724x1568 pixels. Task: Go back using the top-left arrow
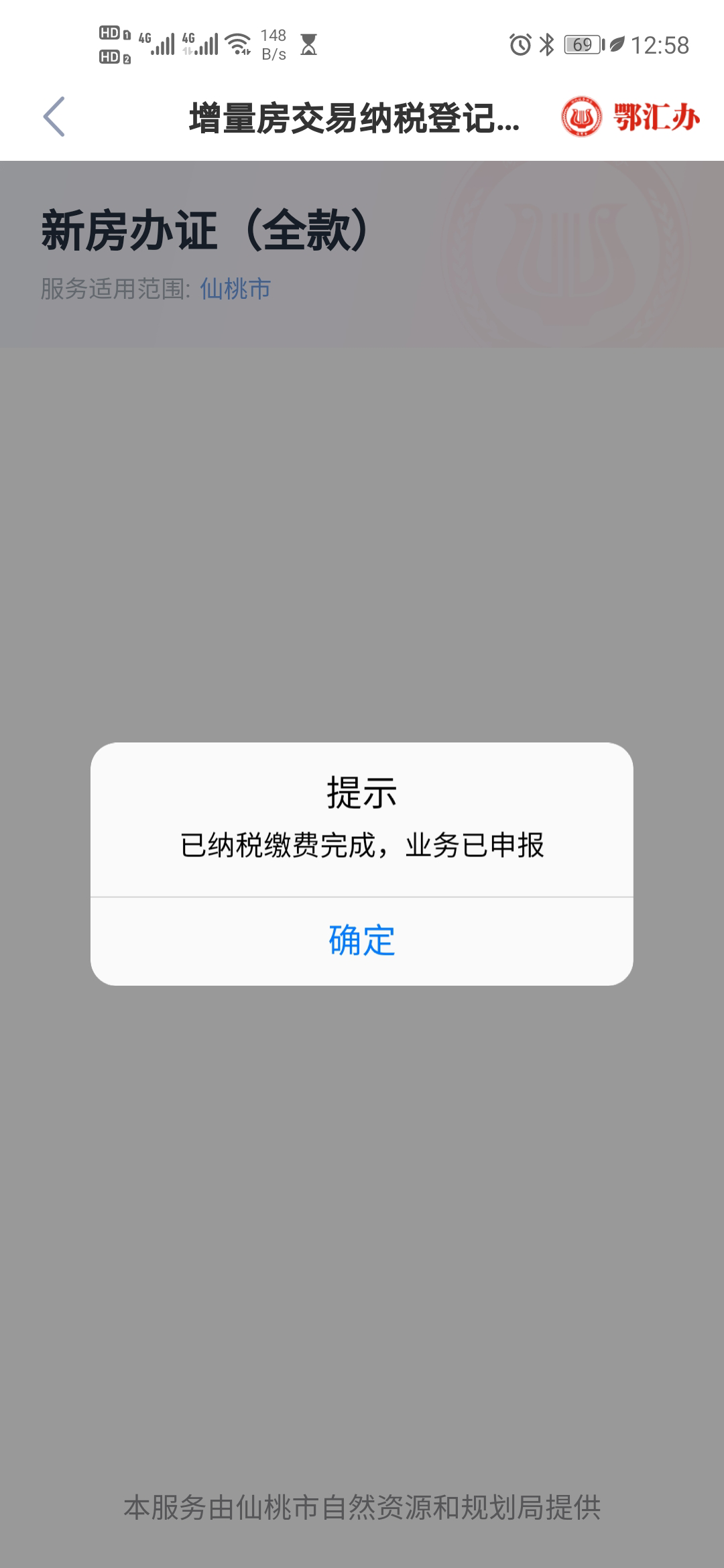[x=54, y=117]
